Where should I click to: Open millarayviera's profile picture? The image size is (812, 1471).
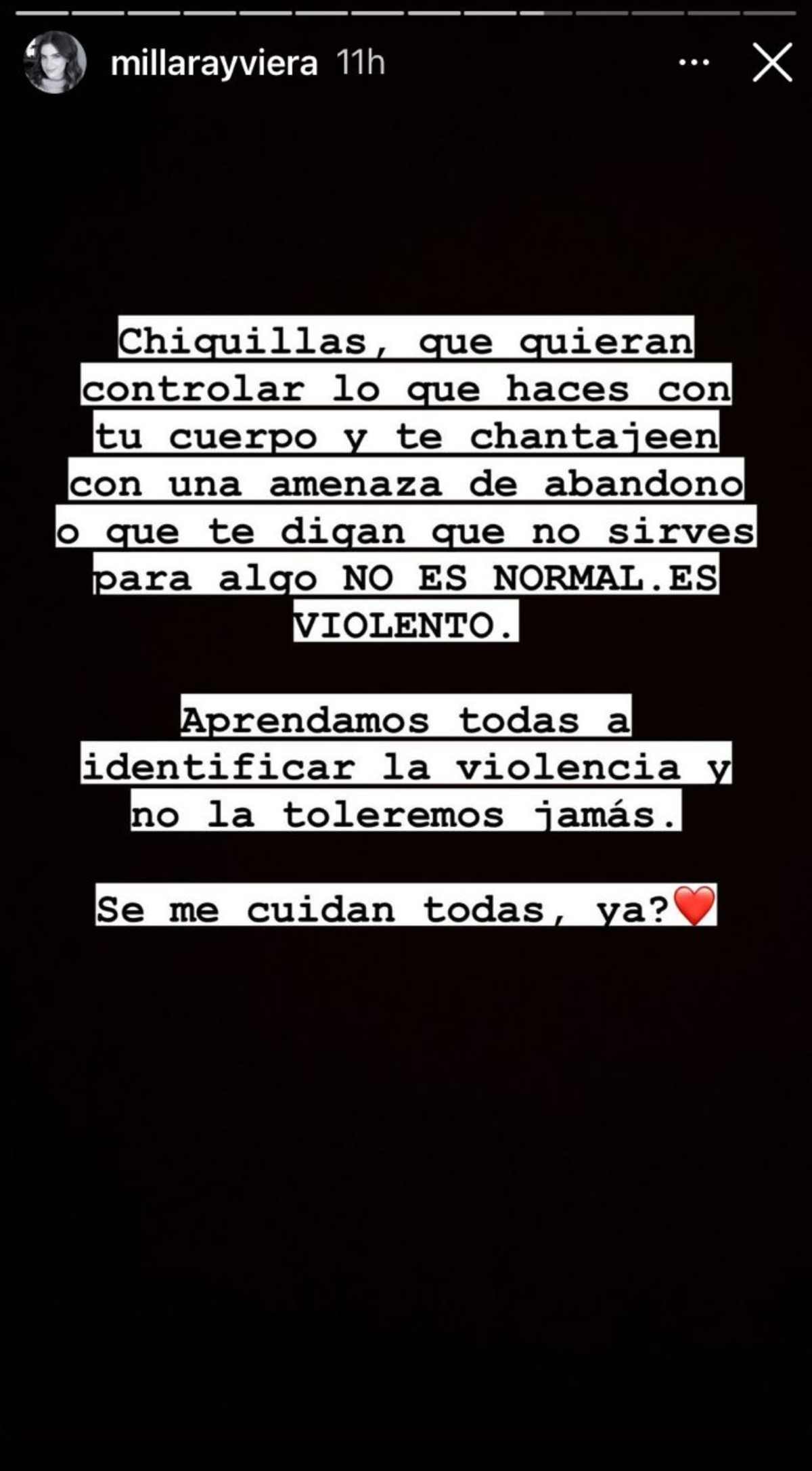tap(55, 62)
